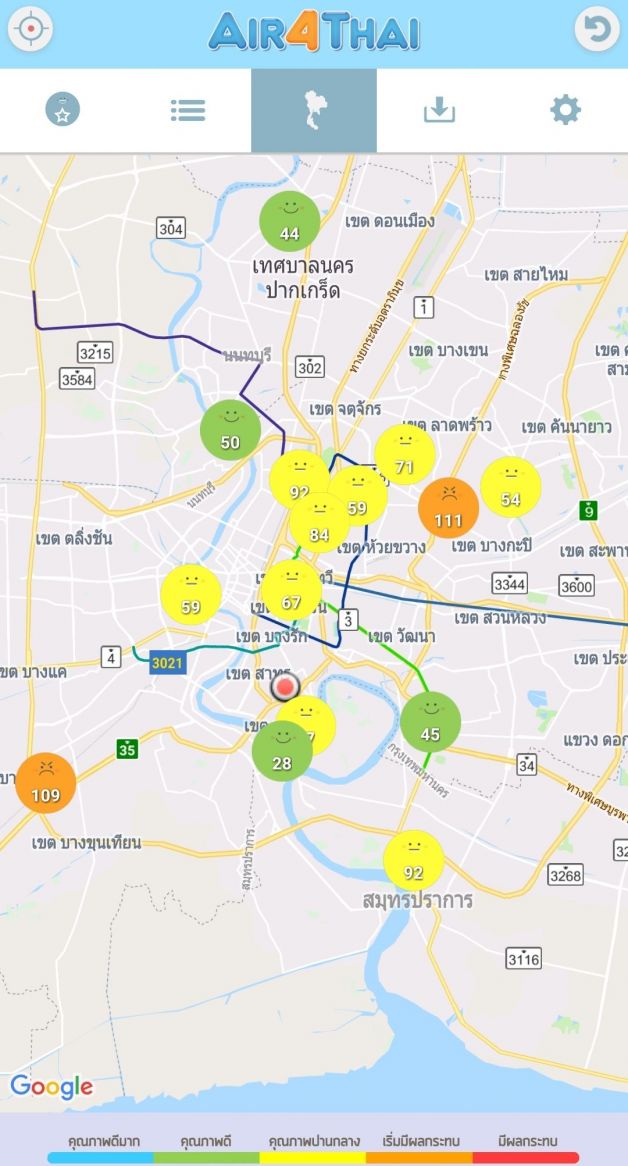Open the settings gear tab
Screen dimensions: 628x1166
pos(565,110)
